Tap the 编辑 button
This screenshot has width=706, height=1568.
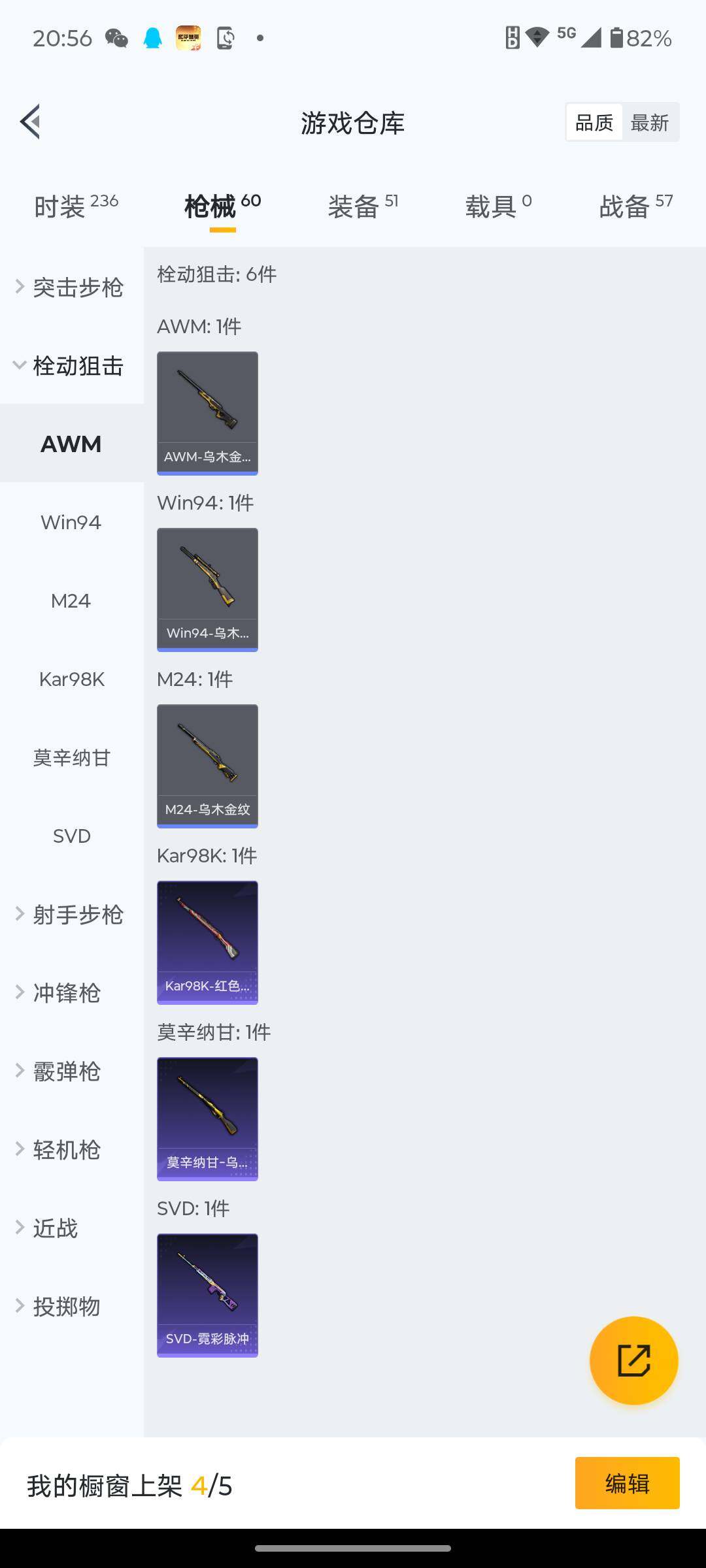pos(627,1483)
